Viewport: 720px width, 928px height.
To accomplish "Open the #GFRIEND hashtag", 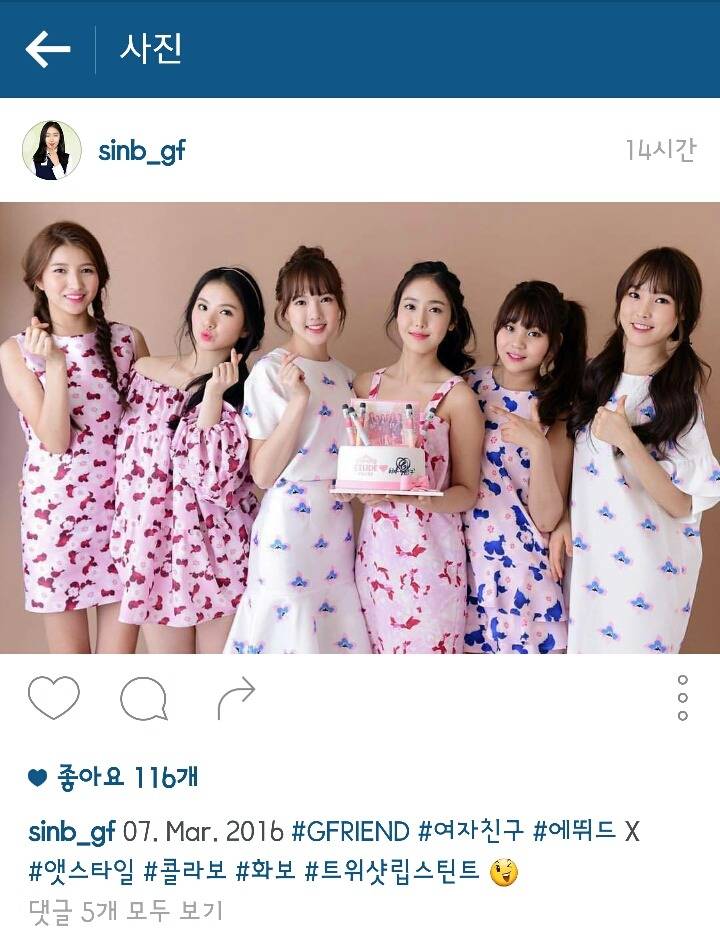I will 350,832.
